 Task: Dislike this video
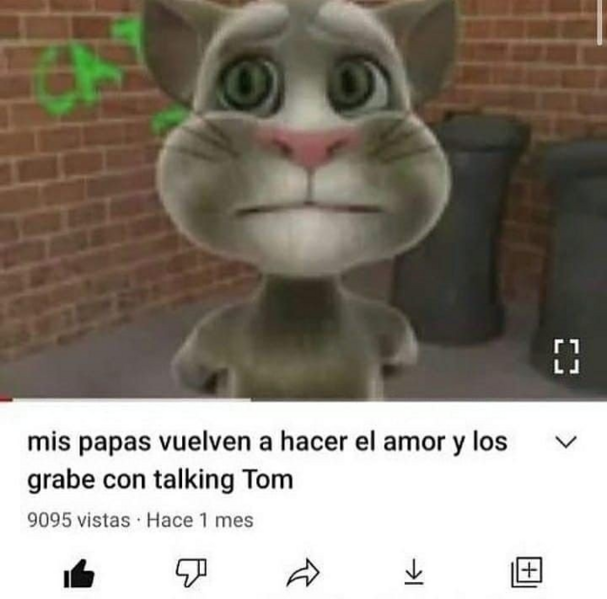tap(189, 572)
